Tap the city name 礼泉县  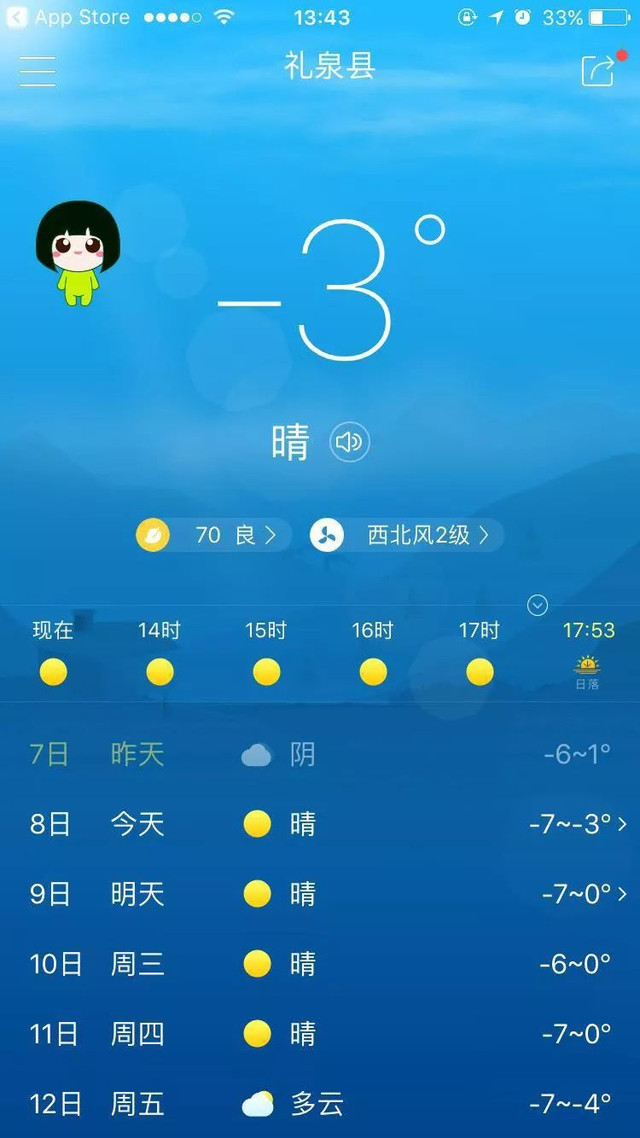[x=329, y=67]
